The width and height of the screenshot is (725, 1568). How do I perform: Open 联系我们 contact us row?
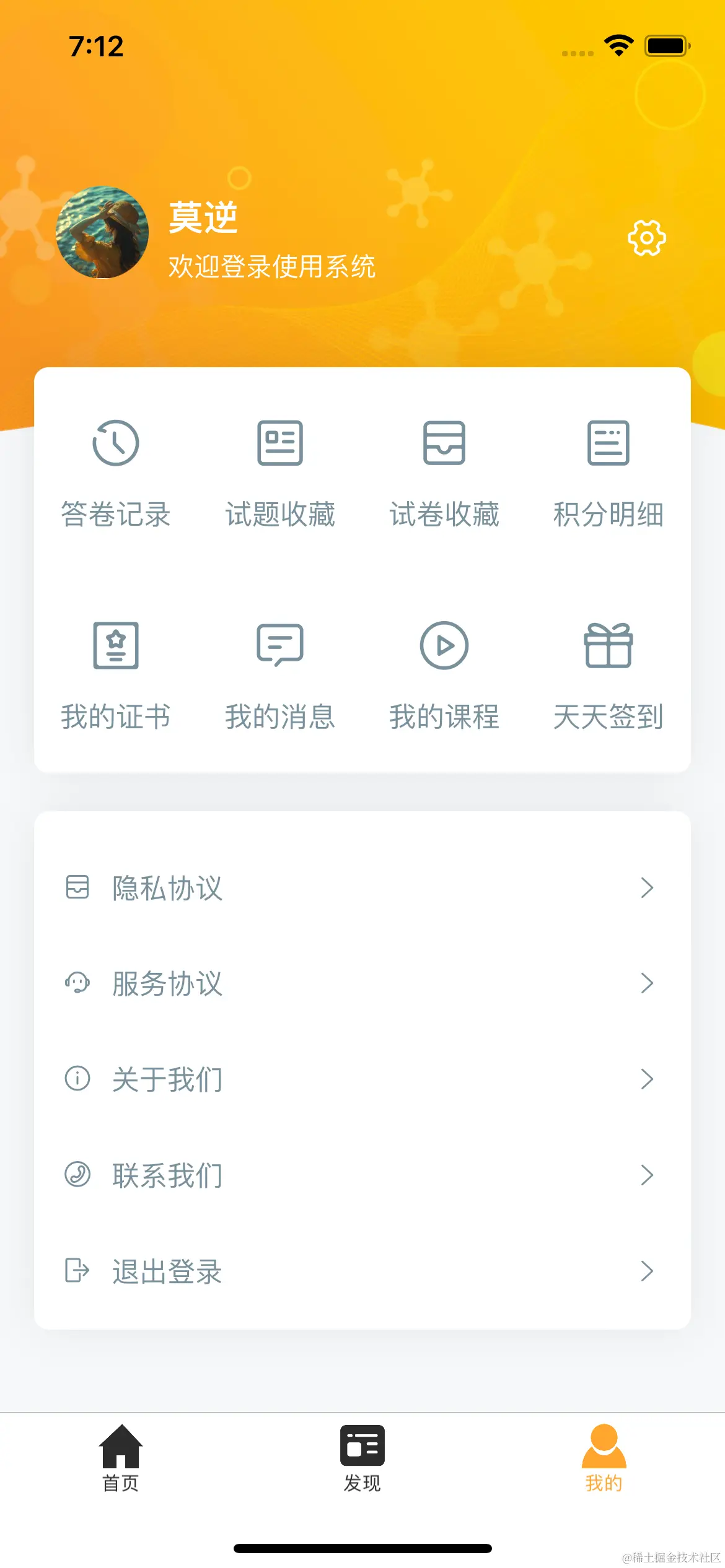(x=362, y=1175)
